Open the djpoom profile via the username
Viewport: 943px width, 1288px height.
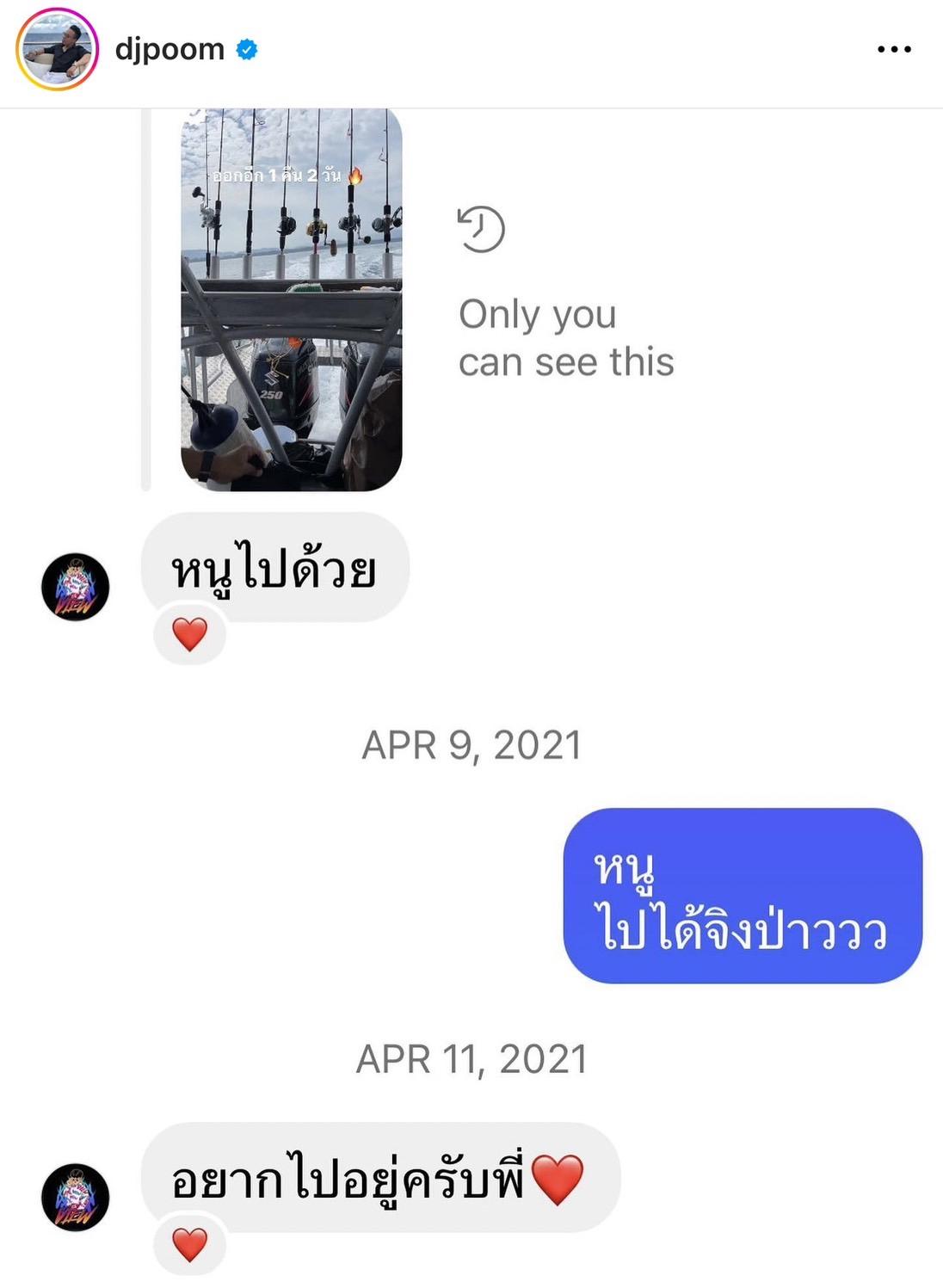pyautogui.click(x=169, y=50)
